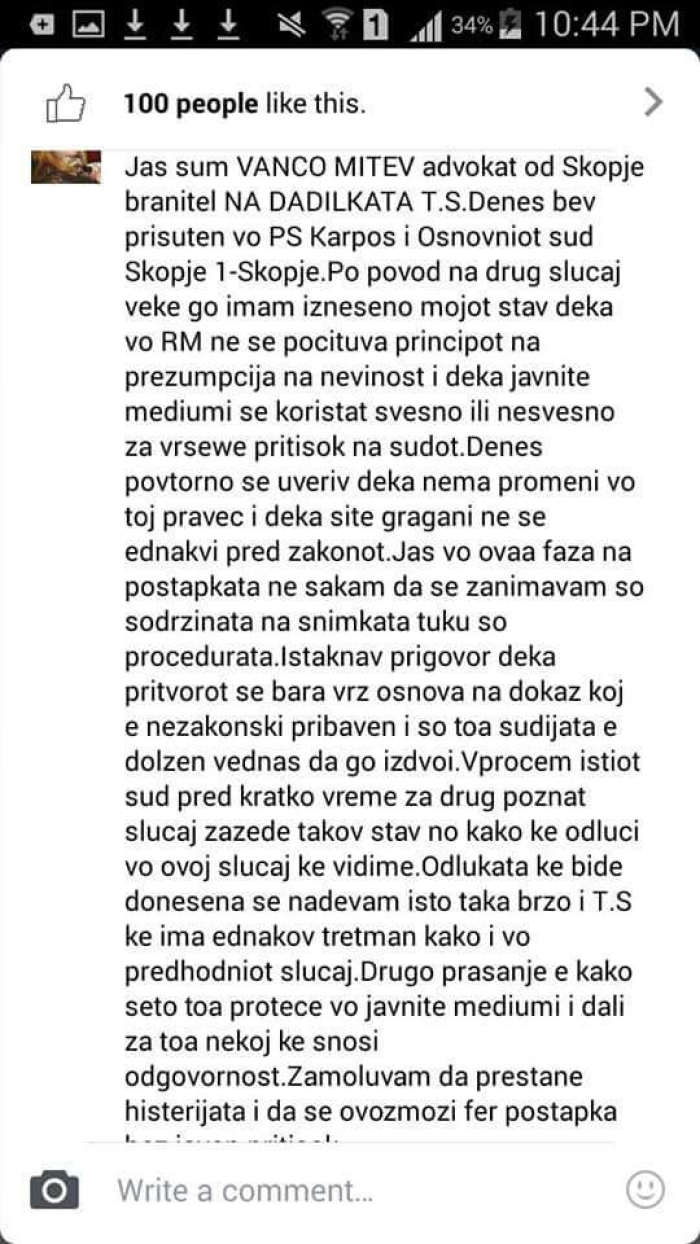The width and height of the screenshot is (700, 1244).
Task: Tap the Write a comment field
Action: click(245, 1190)
